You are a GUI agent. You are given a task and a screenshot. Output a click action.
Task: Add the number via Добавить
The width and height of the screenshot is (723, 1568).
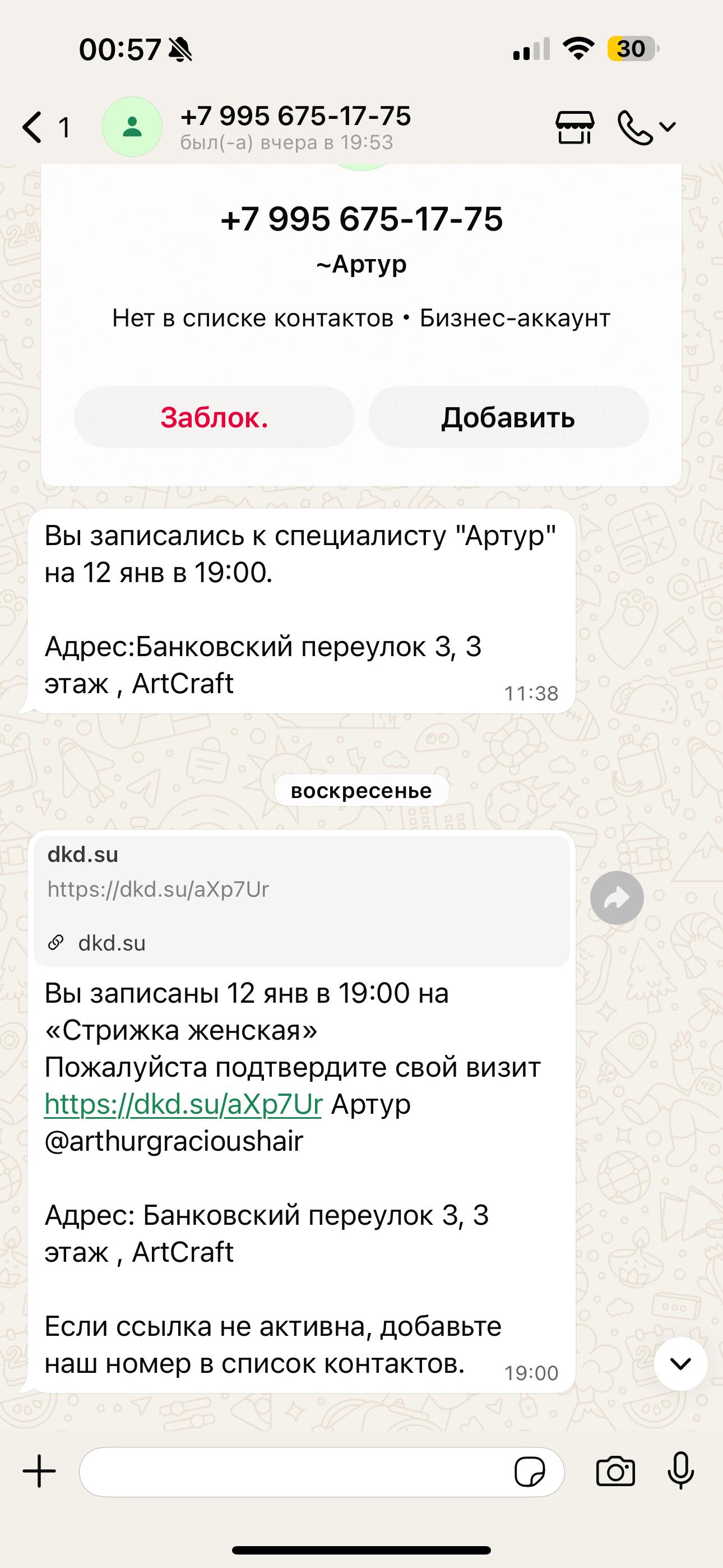508,418
